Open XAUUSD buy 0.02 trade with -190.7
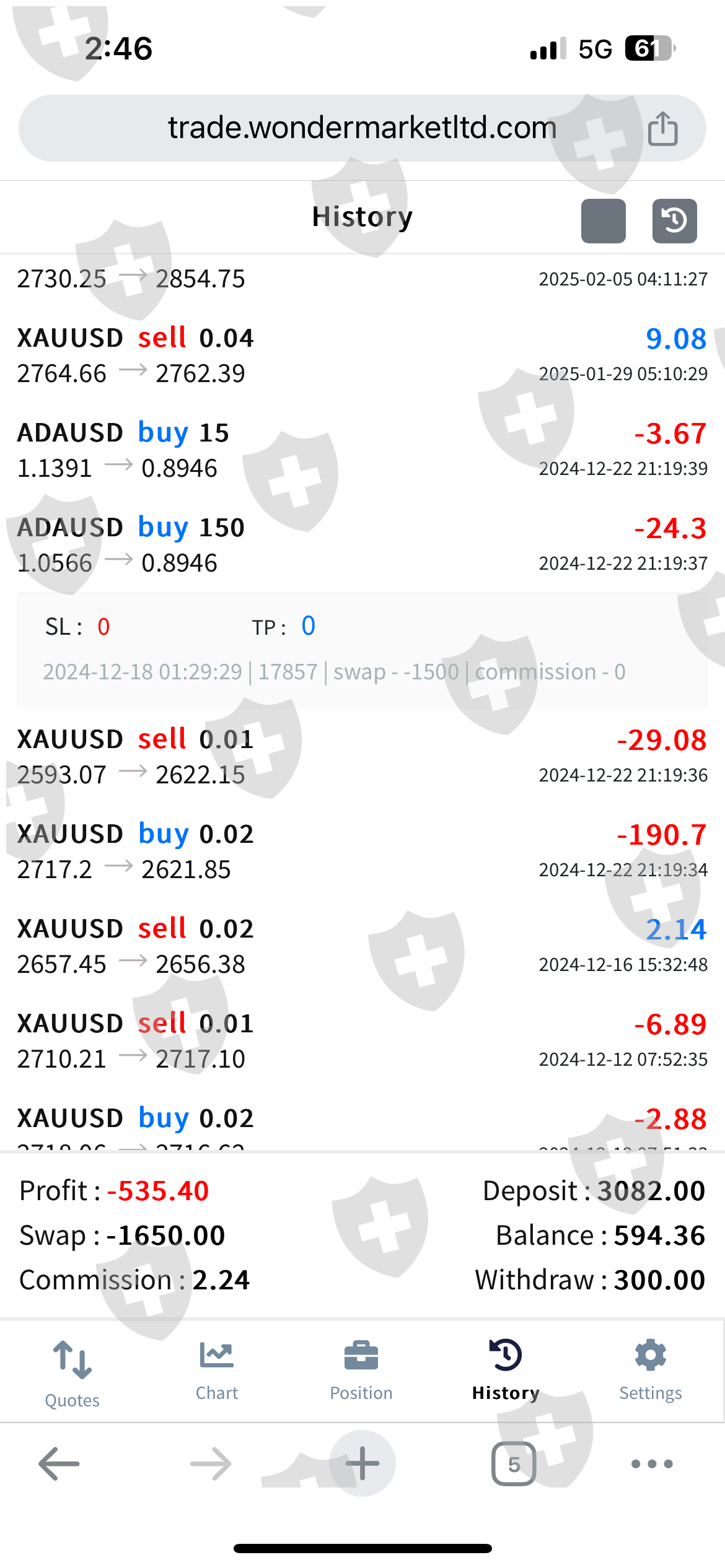The height and width of the screenshot is (1568, 725). 362,852
